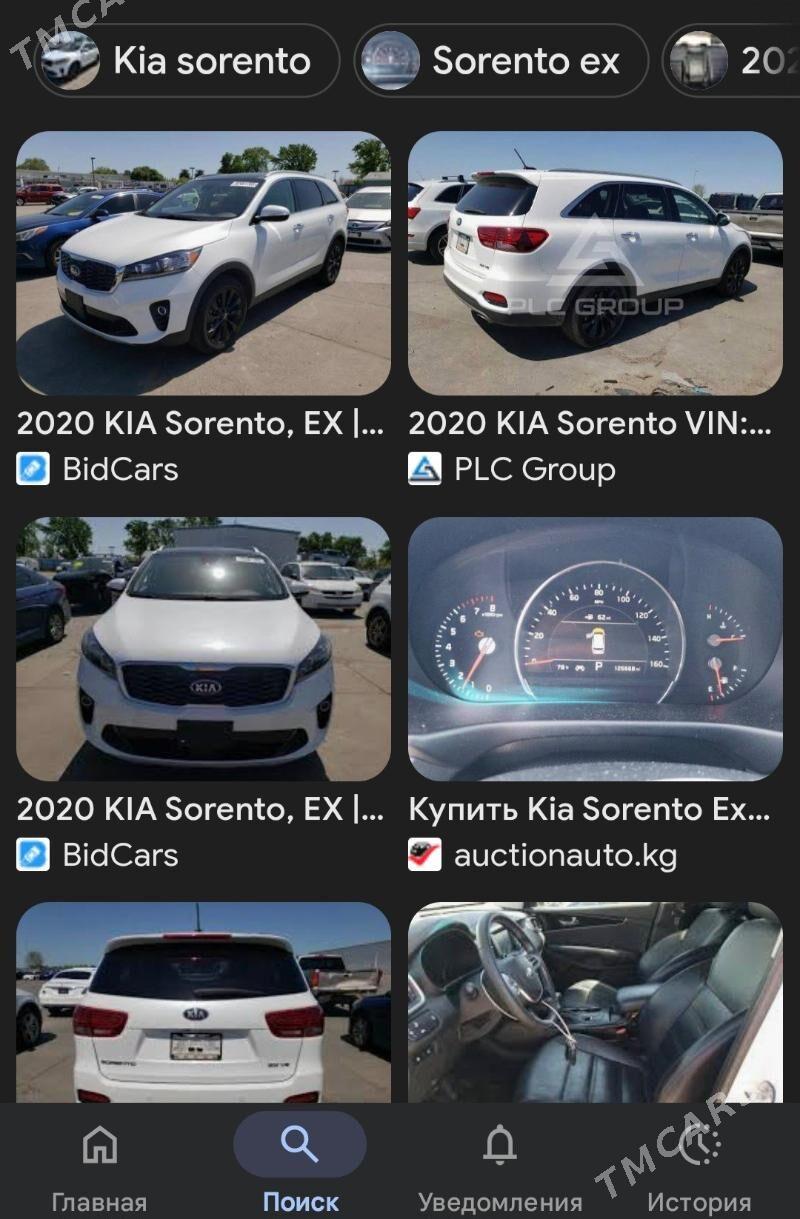This screenshot has width=800, height=1219.
Task: Select the Kia sorento suggestion chip
Action: click(187, 61)
